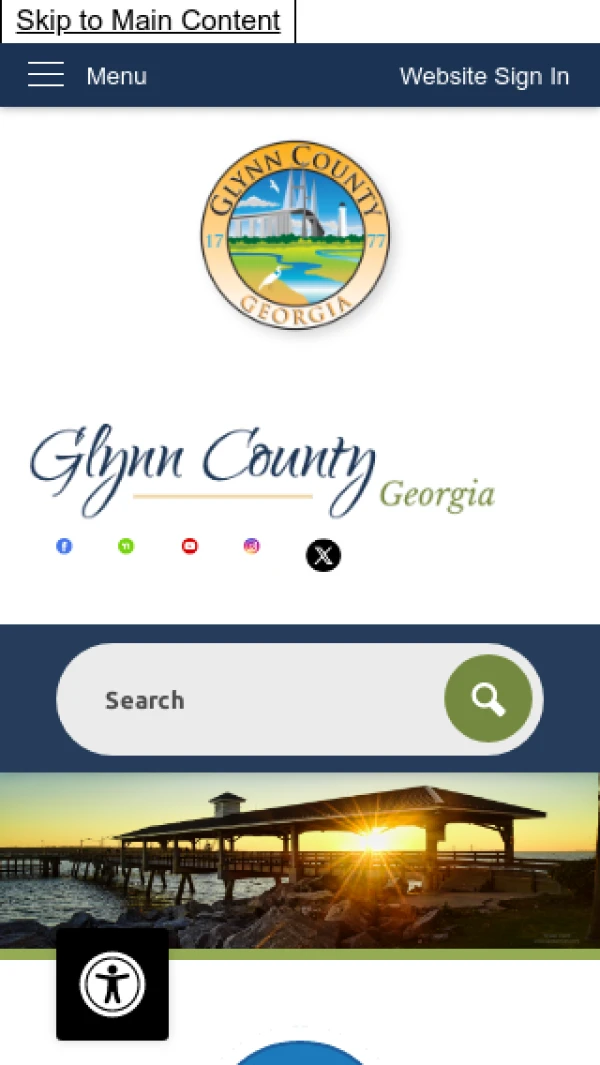Tap Website Sign In

click(484, 76)
